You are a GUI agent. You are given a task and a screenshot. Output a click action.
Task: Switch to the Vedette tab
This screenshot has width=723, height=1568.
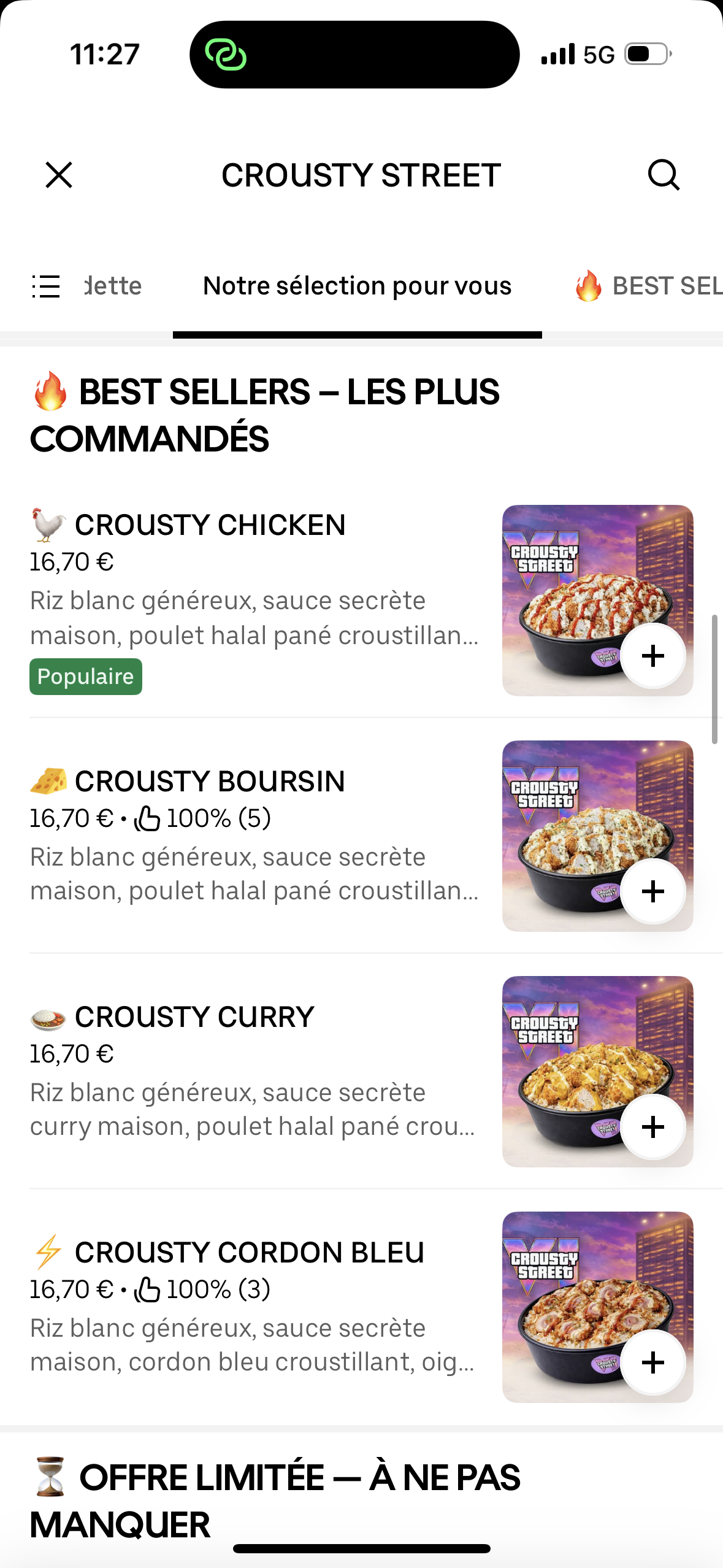(x=113, y=285)
